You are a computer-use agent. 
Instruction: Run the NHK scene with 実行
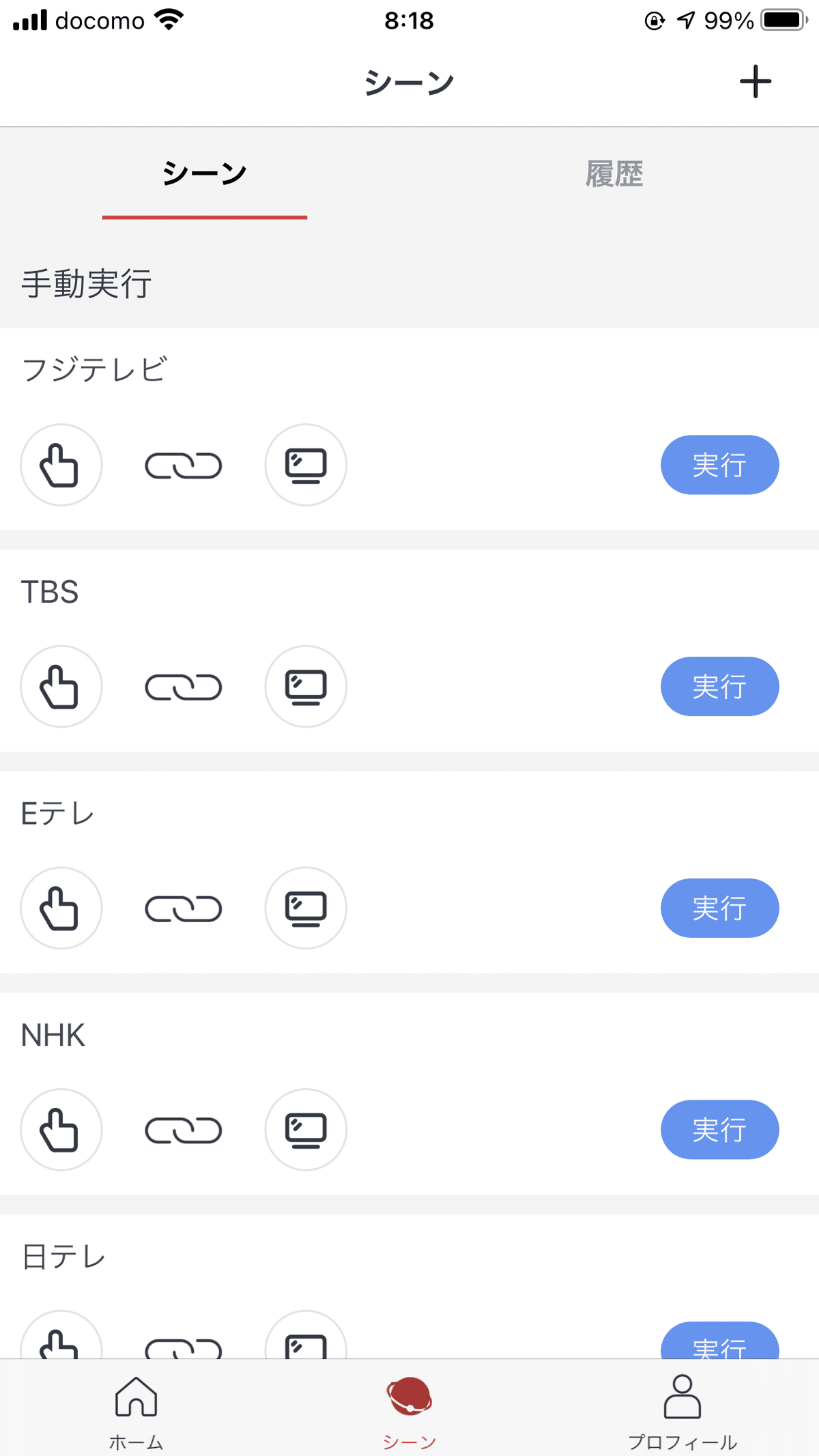tap(719, 1130)
